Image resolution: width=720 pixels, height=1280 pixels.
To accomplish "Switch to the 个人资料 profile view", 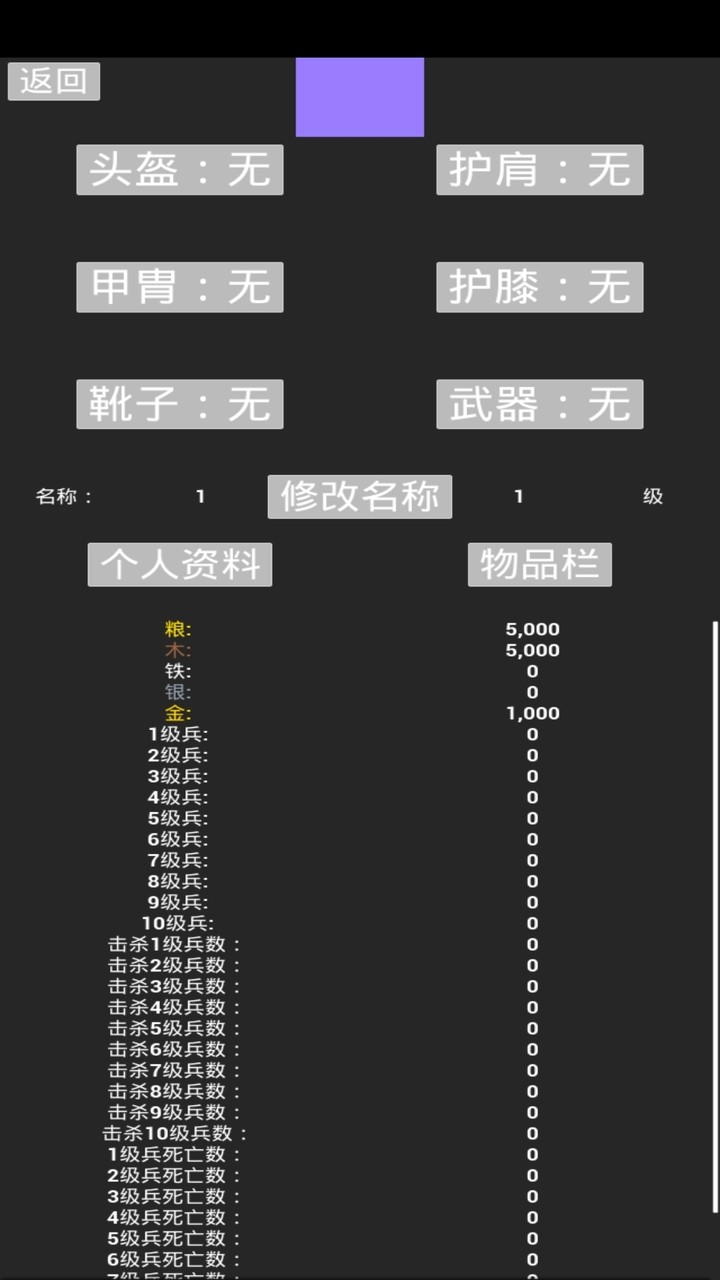I will (x=180, y=564).
